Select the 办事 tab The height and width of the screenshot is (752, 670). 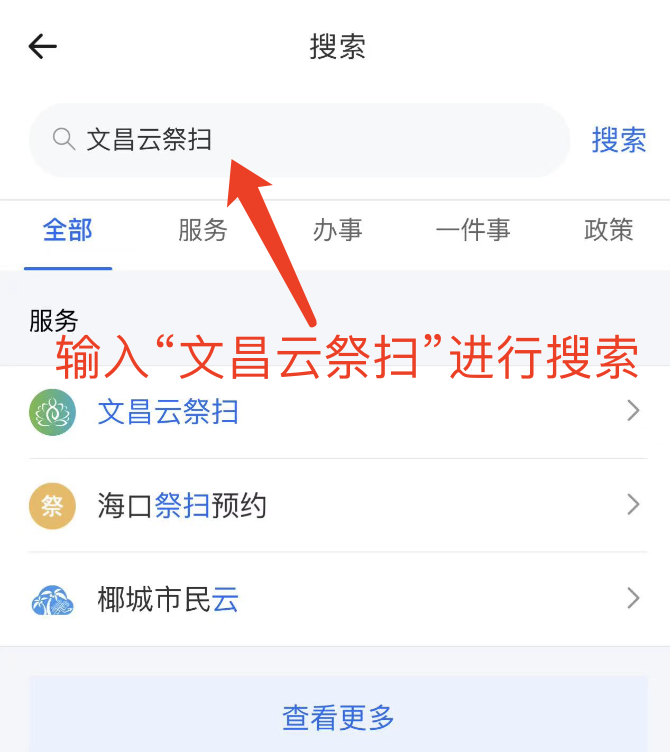coord(338,231)
